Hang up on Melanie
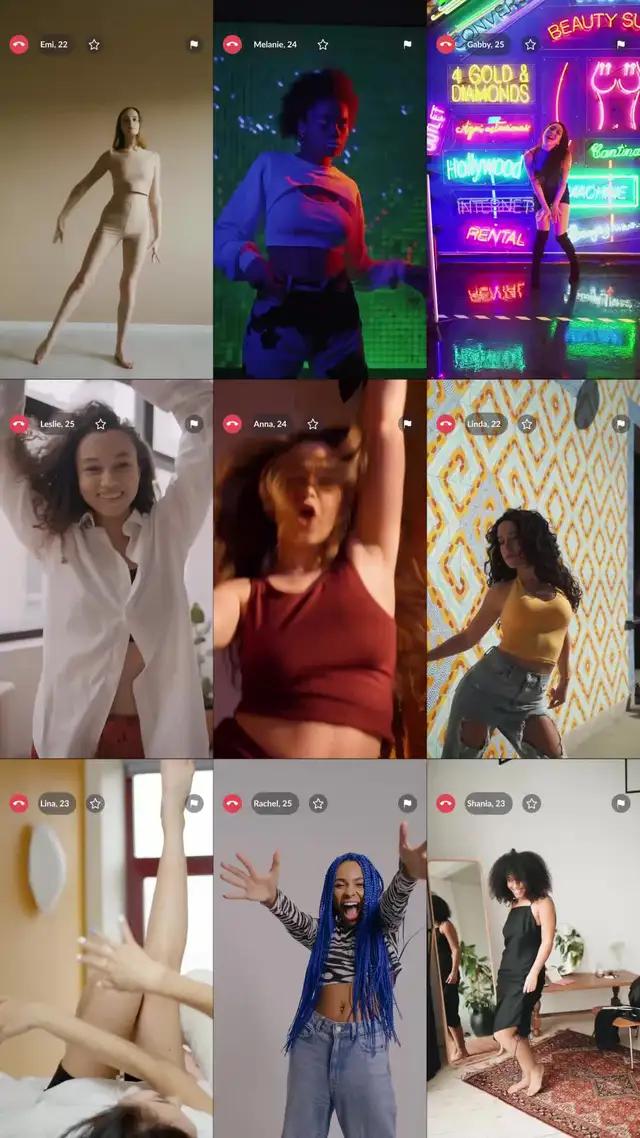 (x=232, y=45)
